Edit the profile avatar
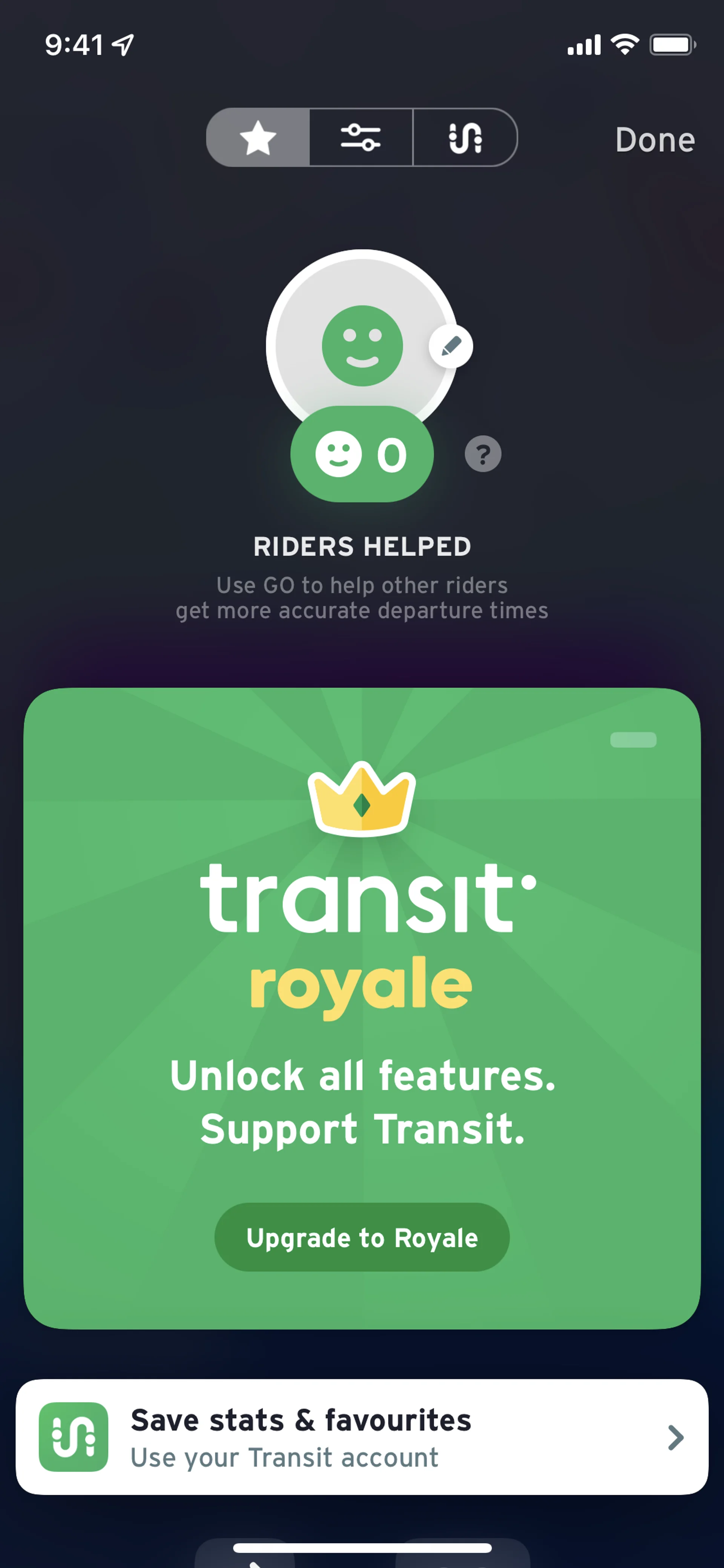Viewport: 724px width, 1568px height. [451, 346]
